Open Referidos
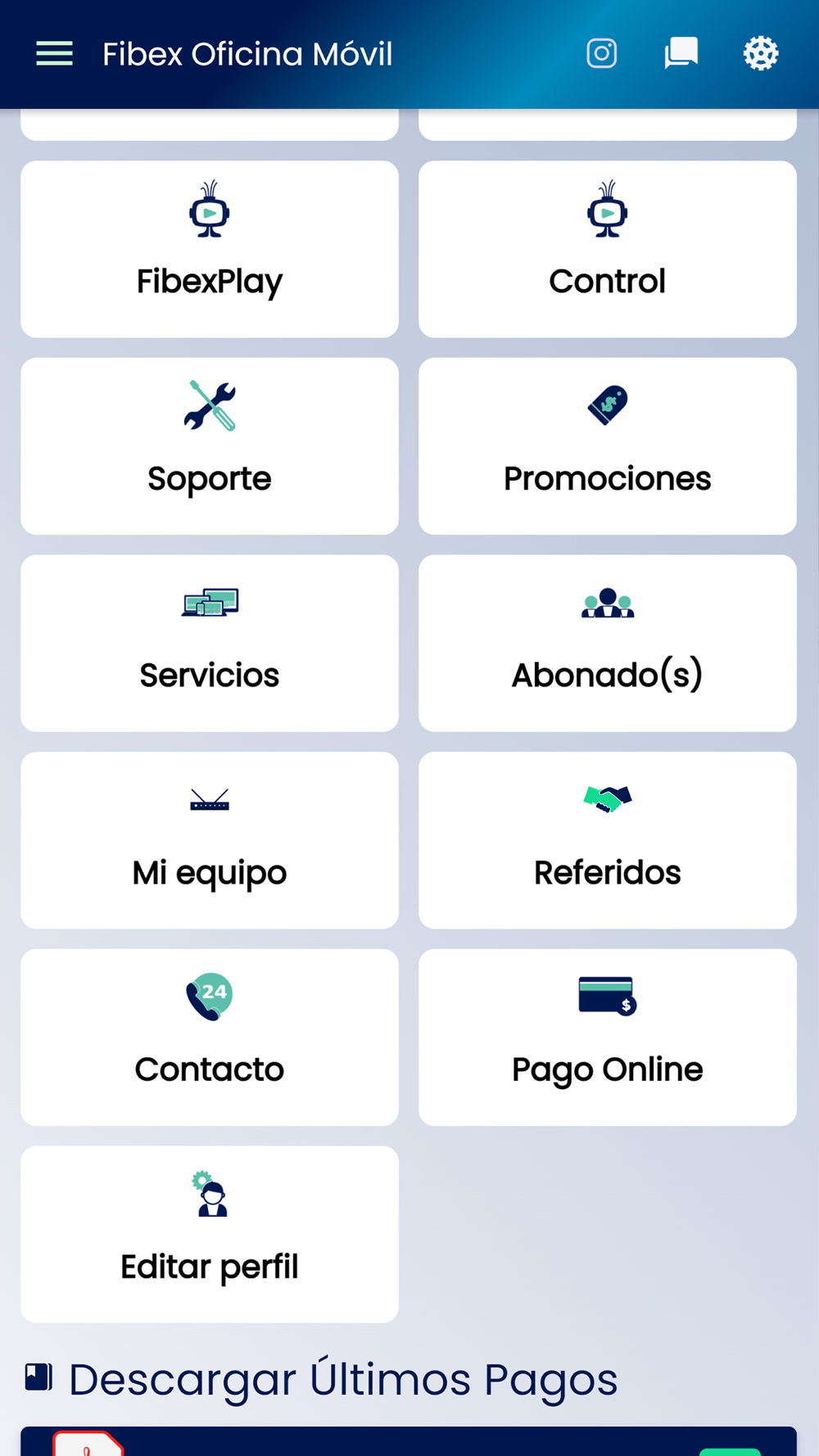The width and height of the screenshot is (819, 1456). pos(608,840)
